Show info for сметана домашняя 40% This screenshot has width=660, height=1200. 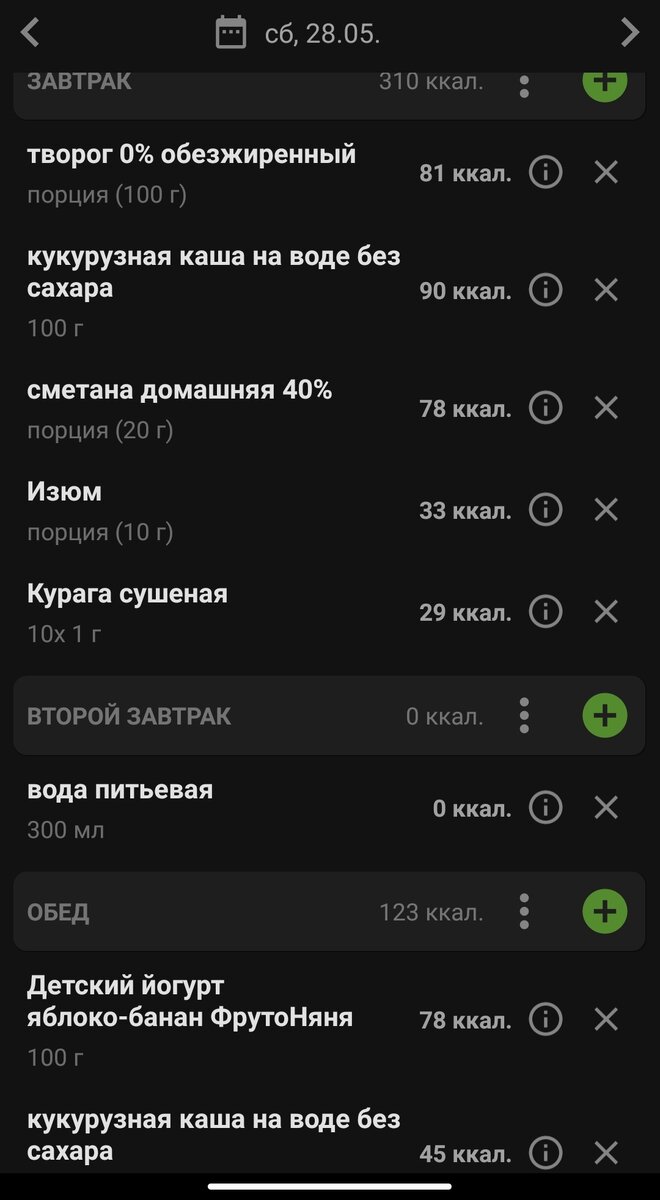(x=545, y=408)
